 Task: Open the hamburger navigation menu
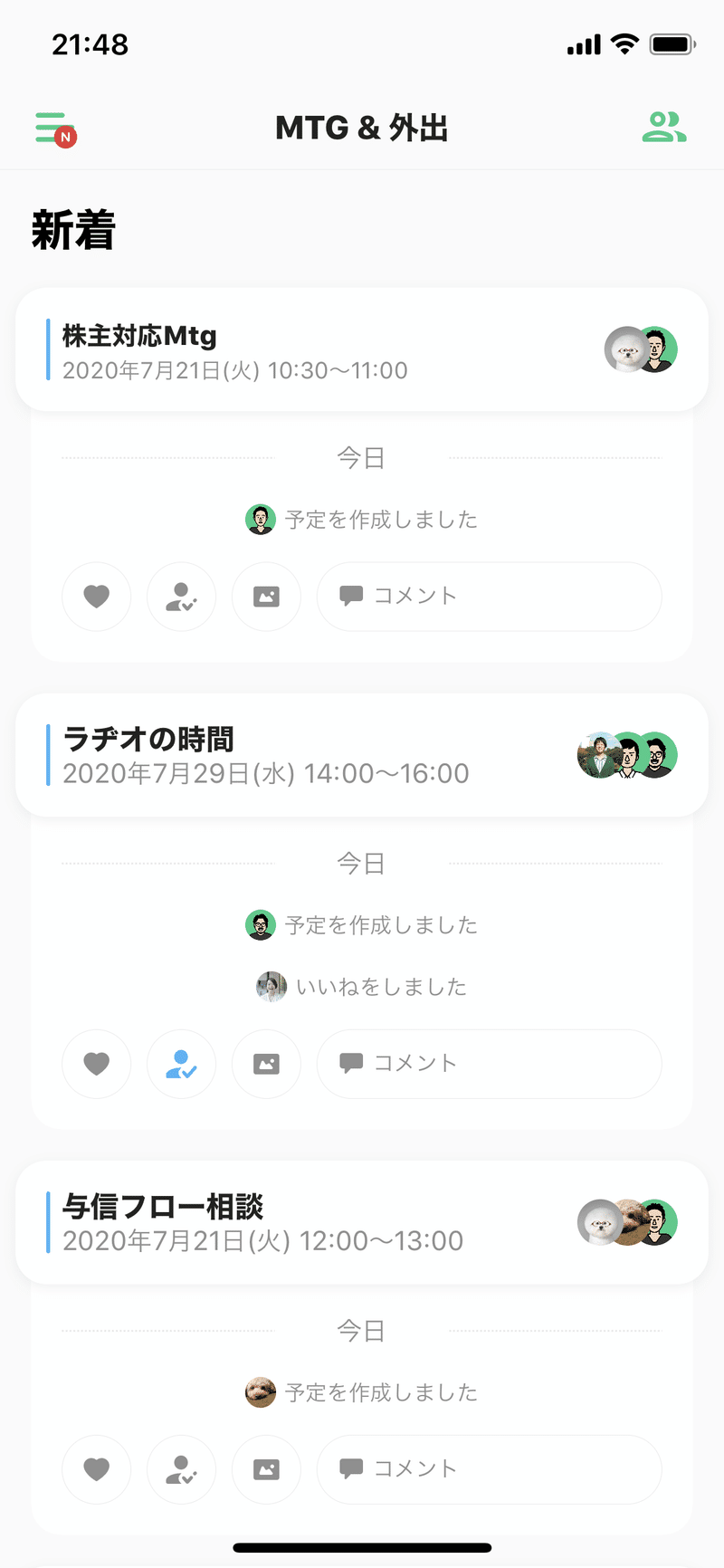tap(52, 127)
